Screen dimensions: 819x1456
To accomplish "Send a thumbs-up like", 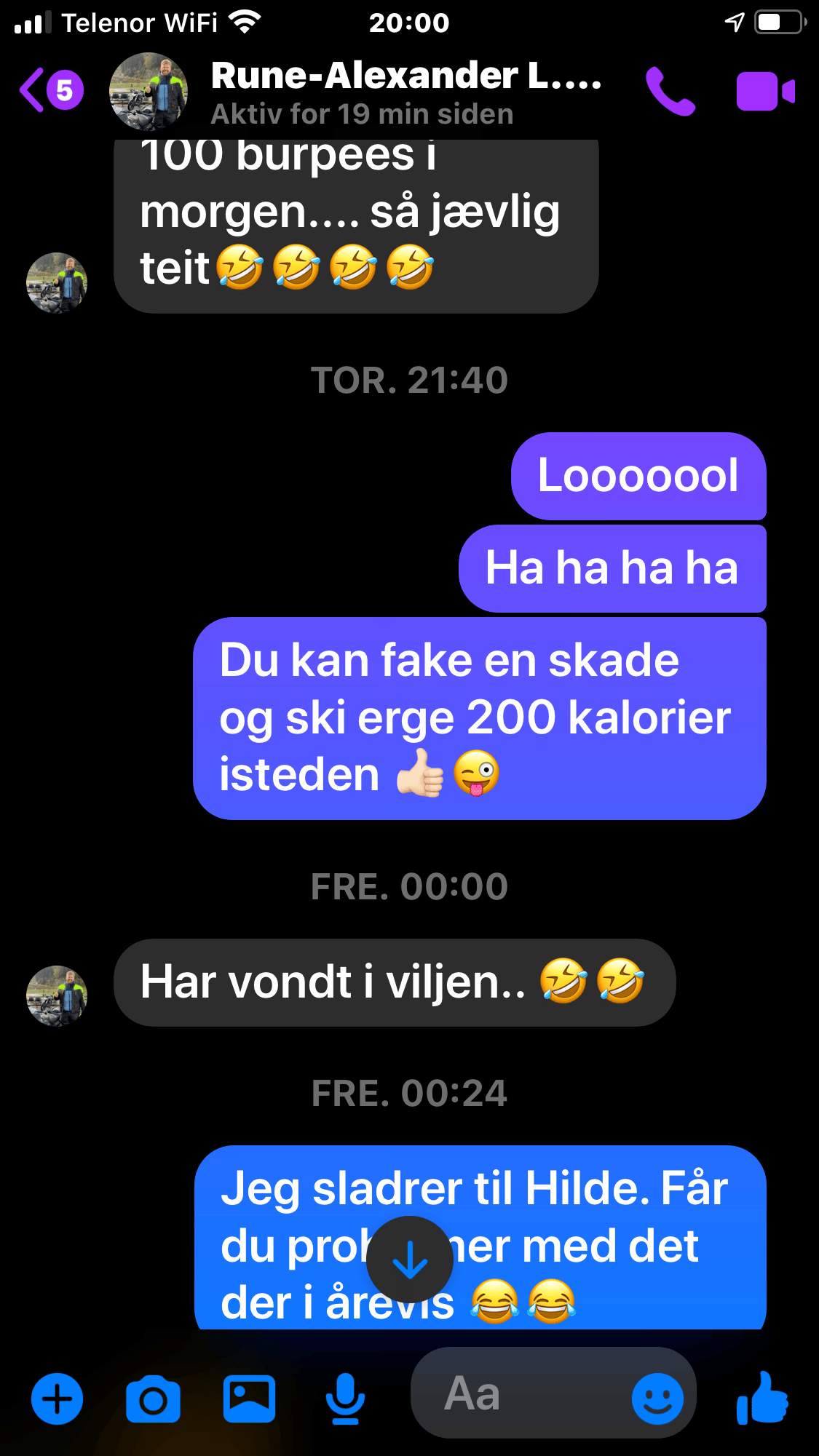I will click(x=762, y=1397).
